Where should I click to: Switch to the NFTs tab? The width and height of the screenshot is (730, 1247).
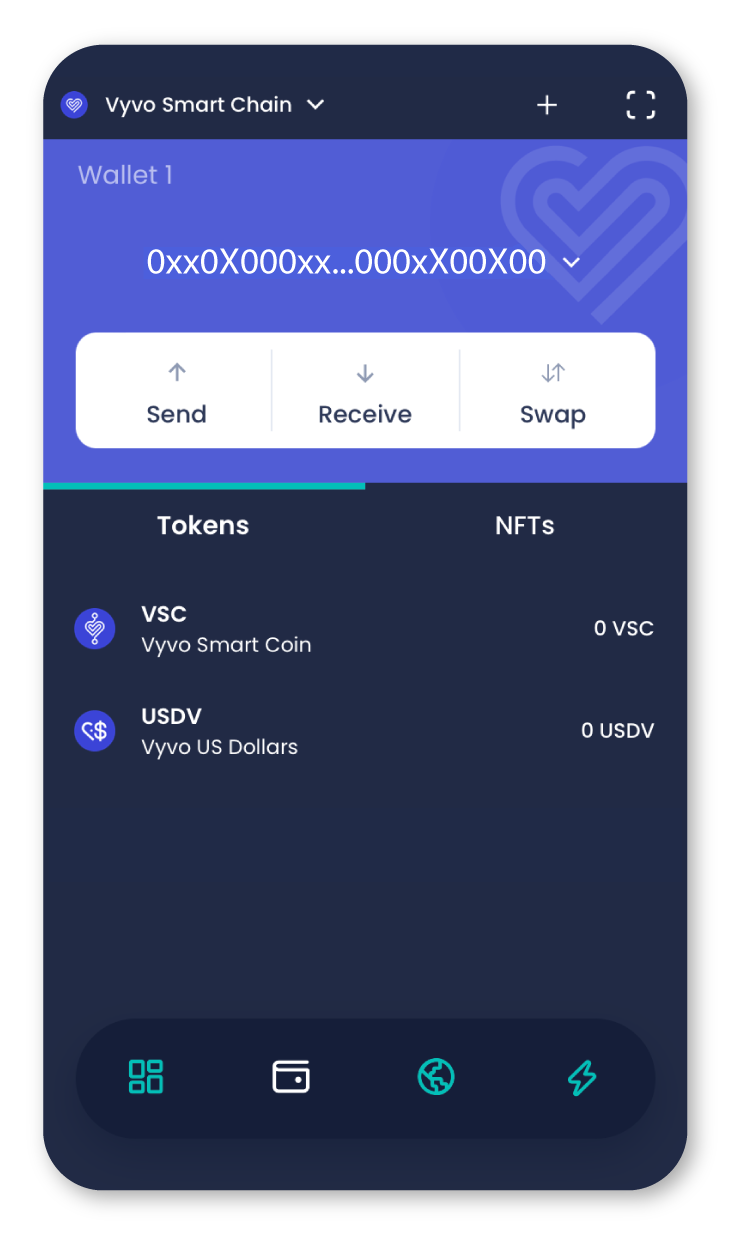524,526
